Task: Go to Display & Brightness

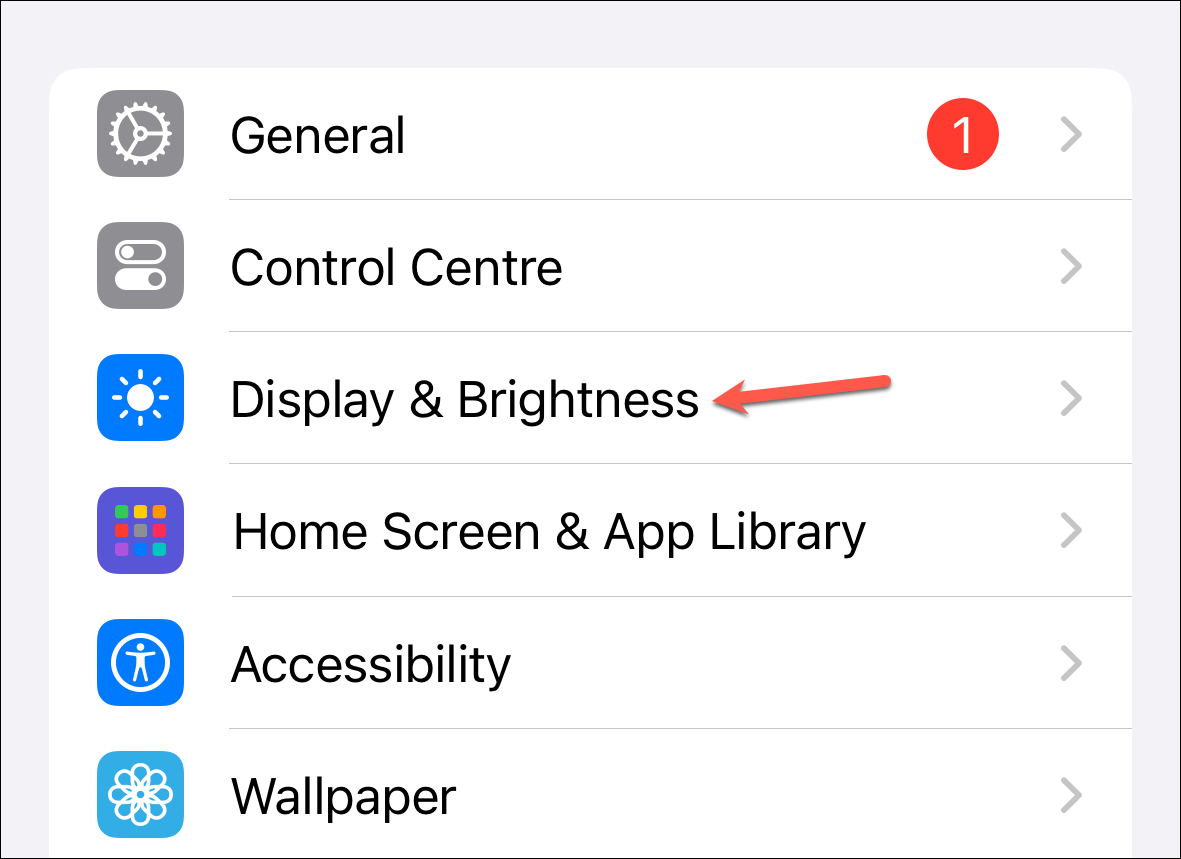Action: [464, 399]
